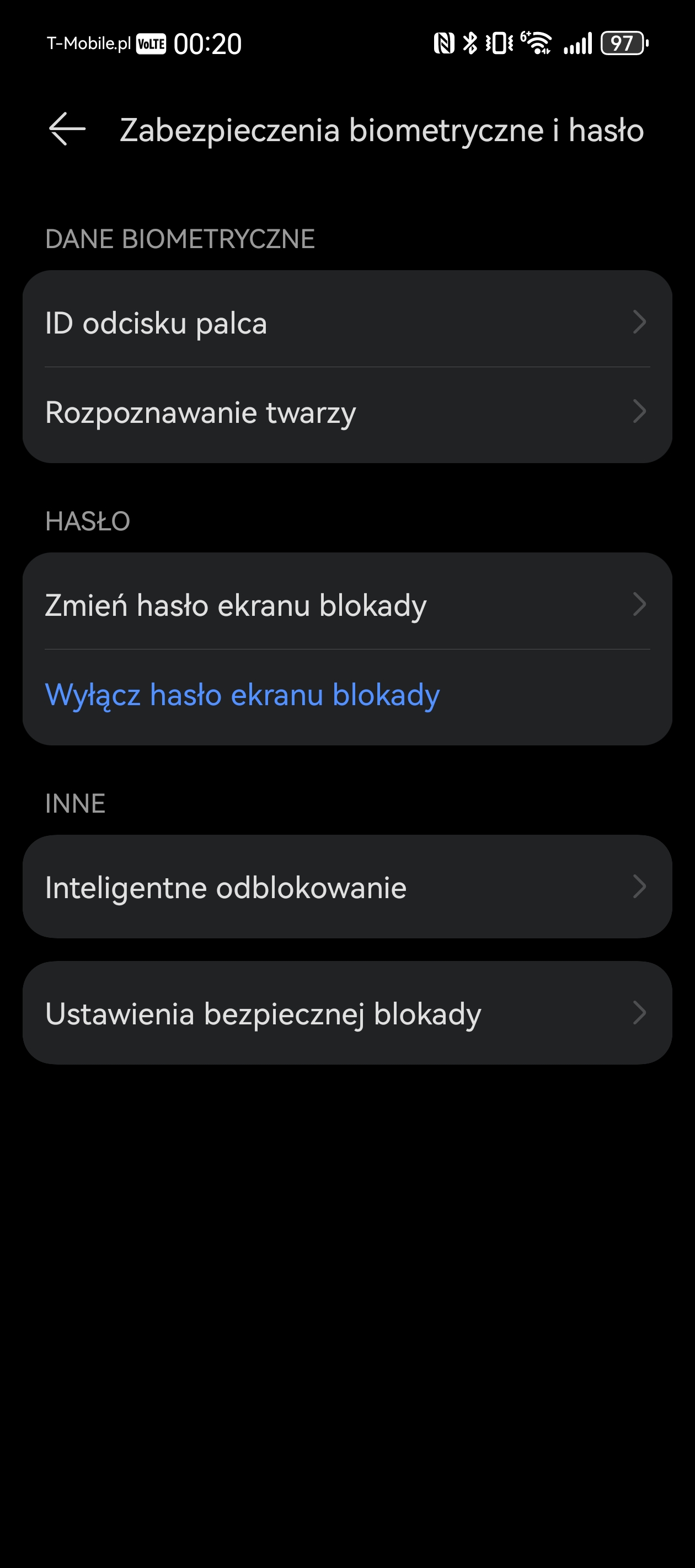Go back using the arrow icon
Viewport: 695px width, 1568px height.
[67, 129]
